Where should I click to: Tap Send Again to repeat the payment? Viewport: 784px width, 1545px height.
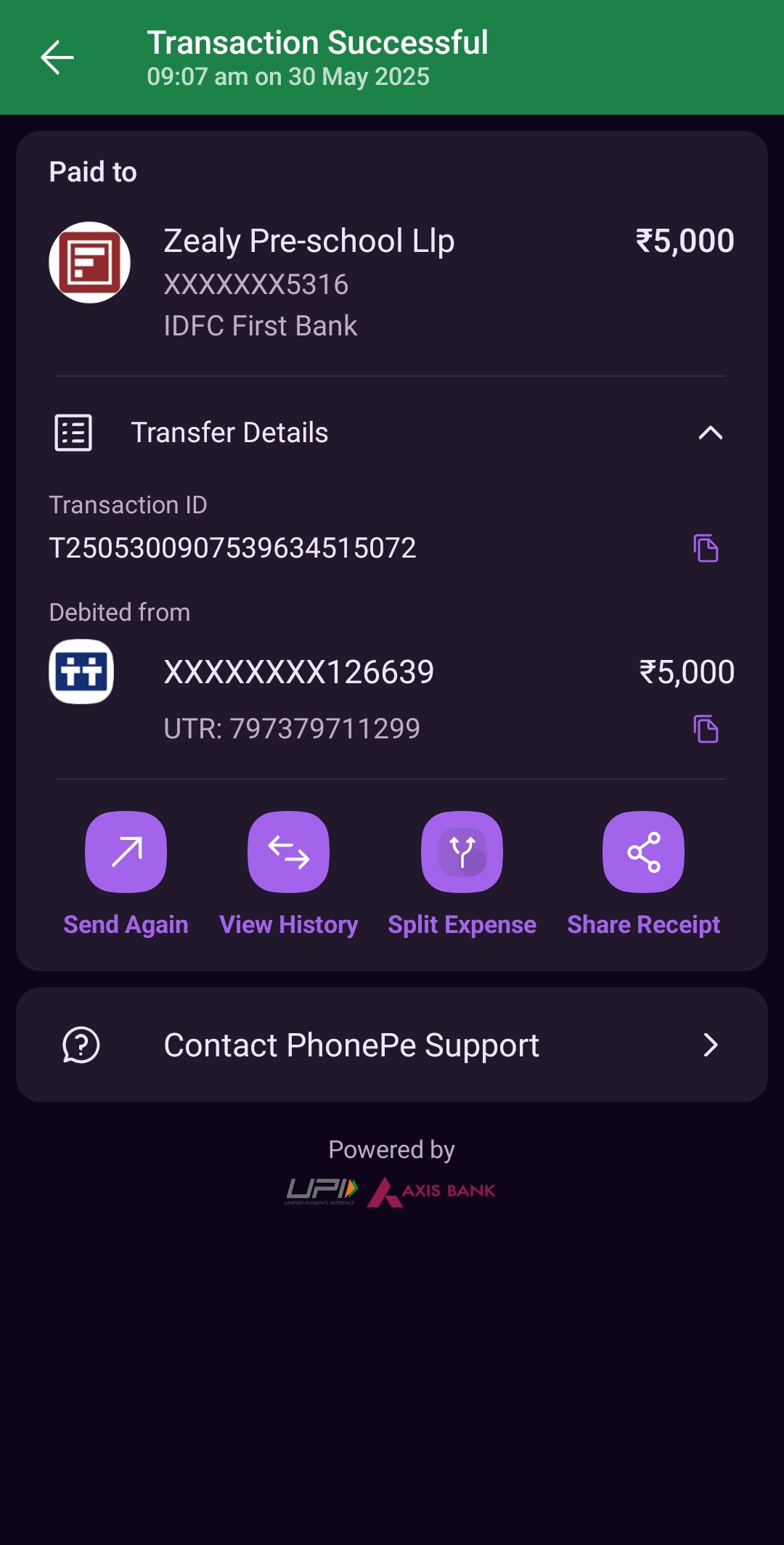tap(126, 852)
